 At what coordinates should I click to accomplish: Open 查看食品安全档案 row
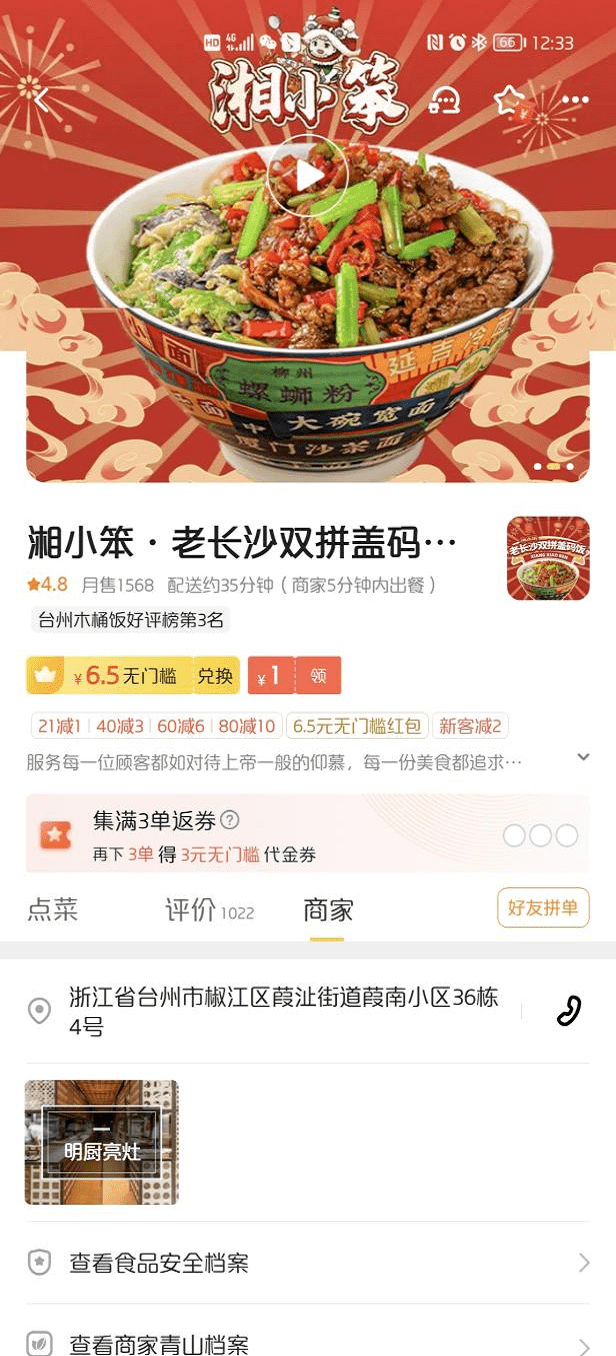(308, 1263)
